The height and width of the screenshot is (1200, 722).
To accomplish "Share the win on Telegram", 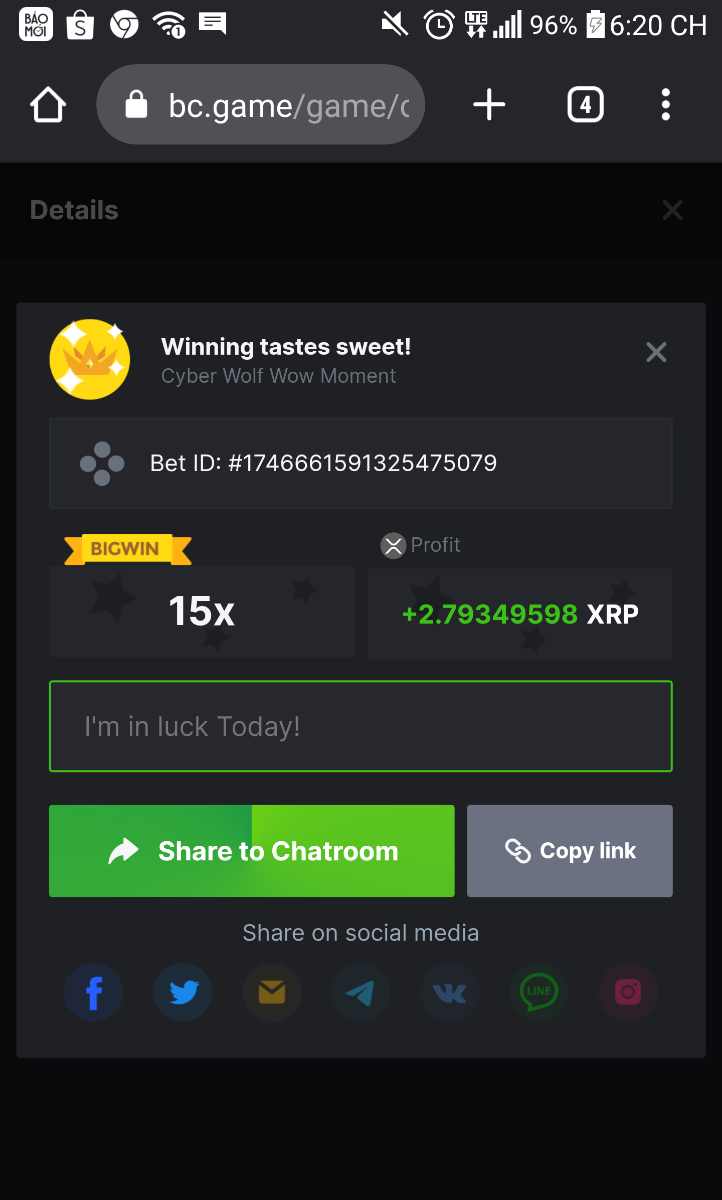I will (361, 992).
